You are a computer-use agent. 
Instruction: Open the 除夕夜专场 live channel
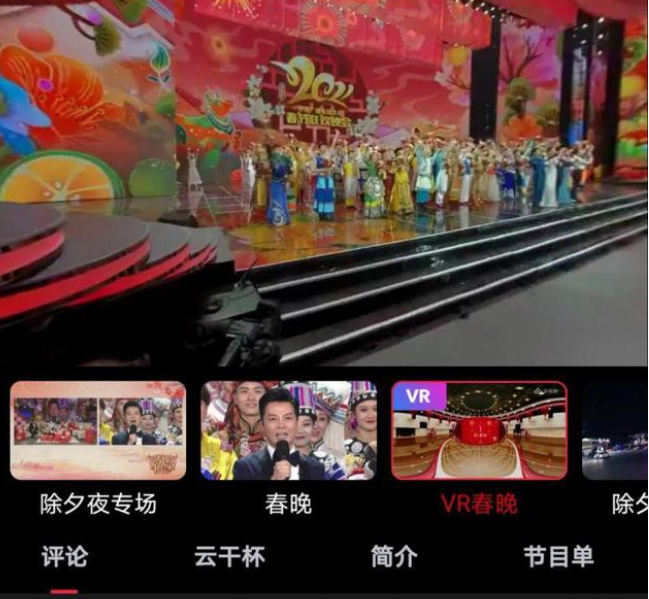pyautogui.click(x=98, y=431)
